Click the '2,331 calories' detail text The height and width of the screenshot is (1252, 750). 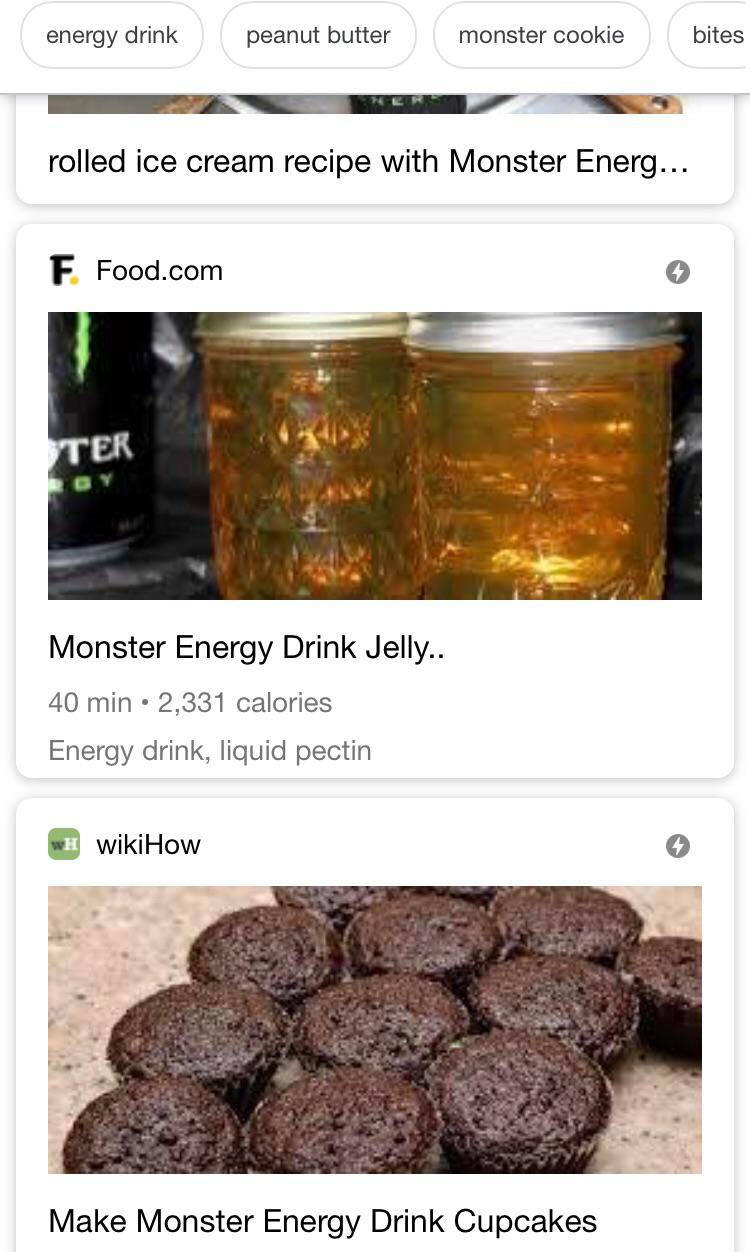pos(244,702)
